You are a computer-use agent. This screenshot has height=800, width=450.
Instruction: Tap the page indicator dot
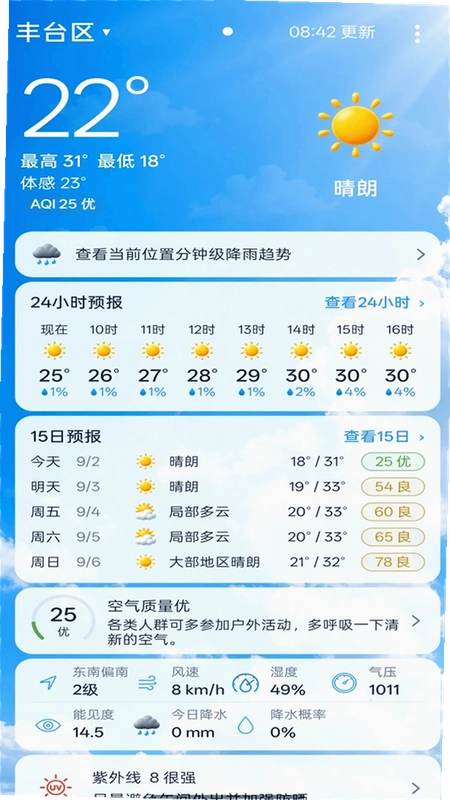[x=228, y=32]
